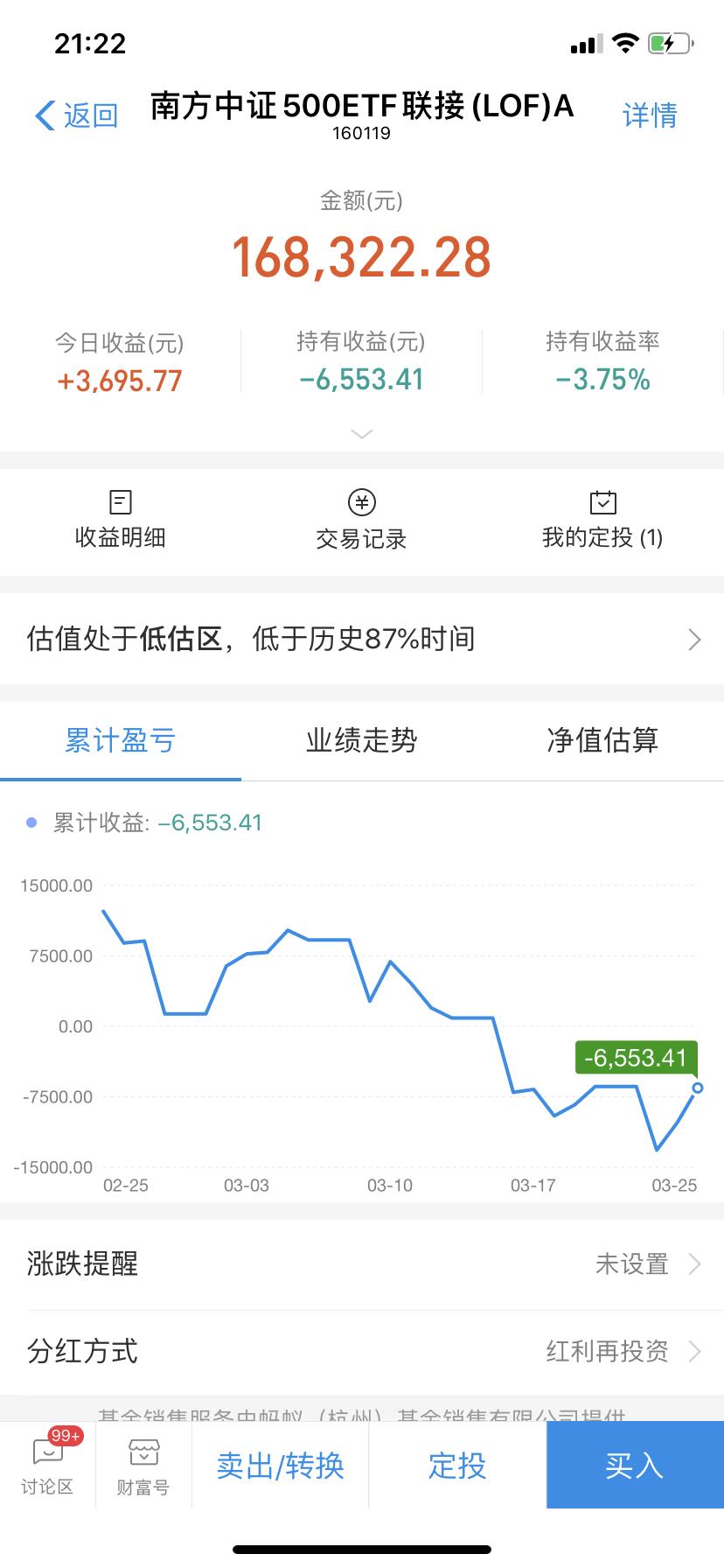
Task: Open the 讨论区 discussion forum icon
Action: (48, 1466)
